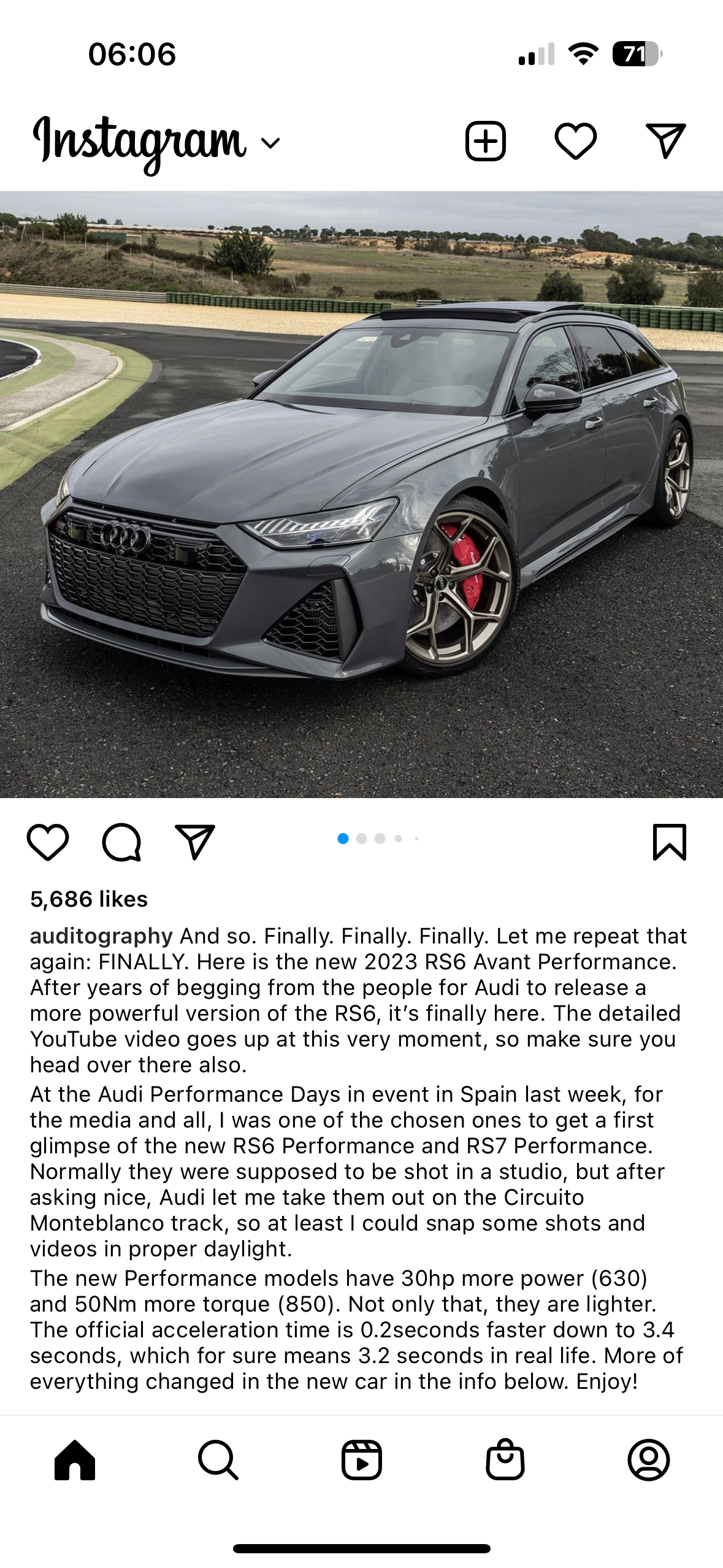
Task: Open the Shop tab
Action: click(505, 1459)
